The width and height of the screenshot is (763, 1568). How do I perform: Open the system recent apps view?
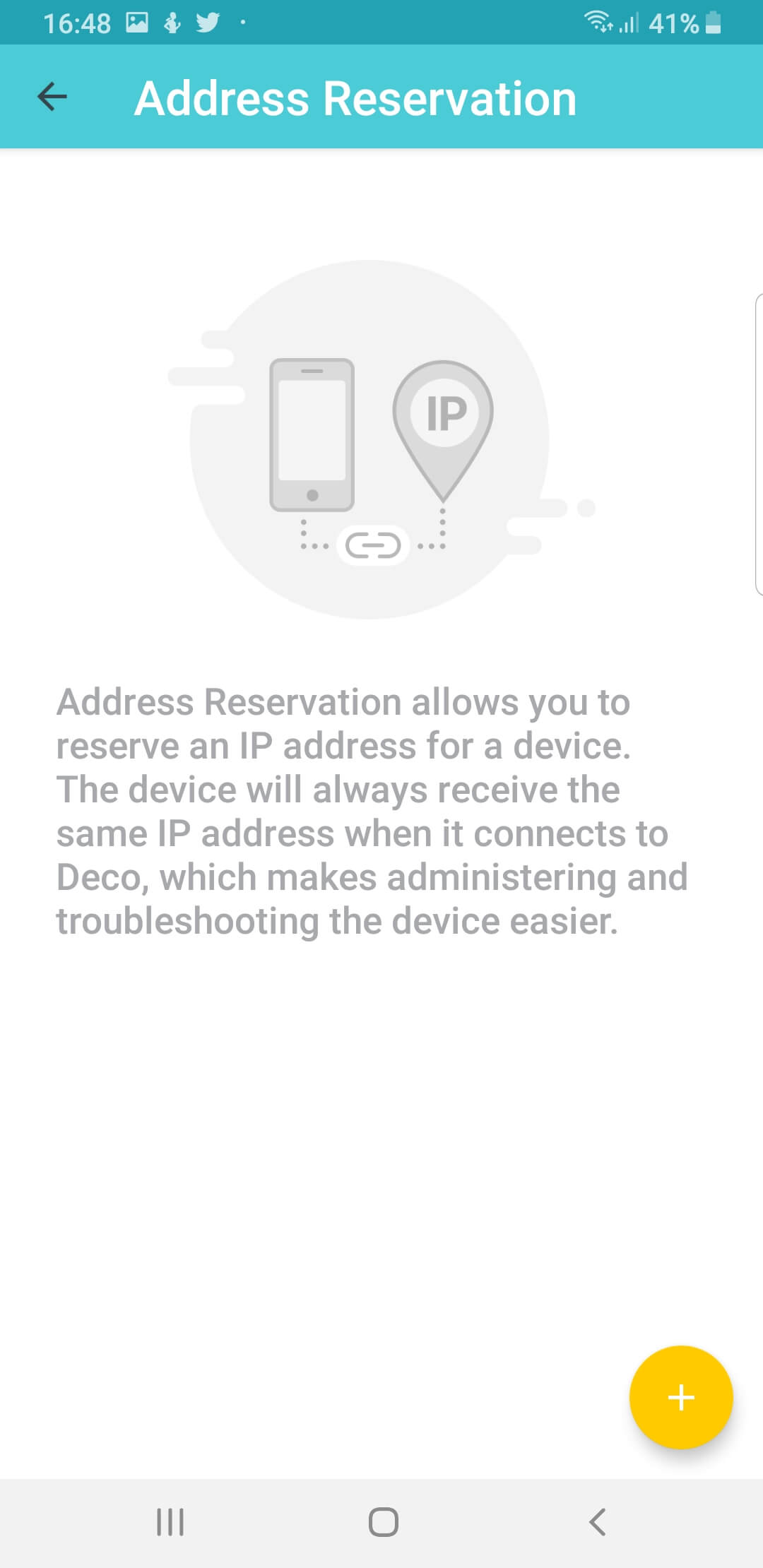(170, 1521)
